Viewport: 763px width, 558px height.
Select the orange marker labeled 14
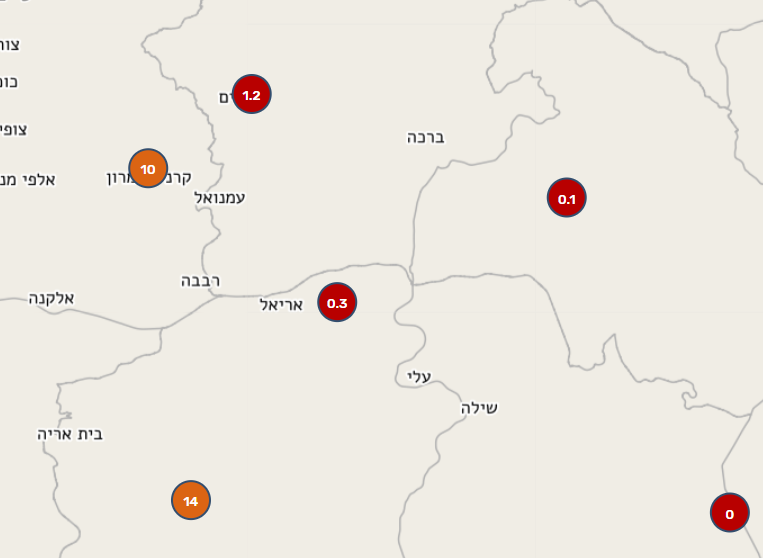pos(191,500)
